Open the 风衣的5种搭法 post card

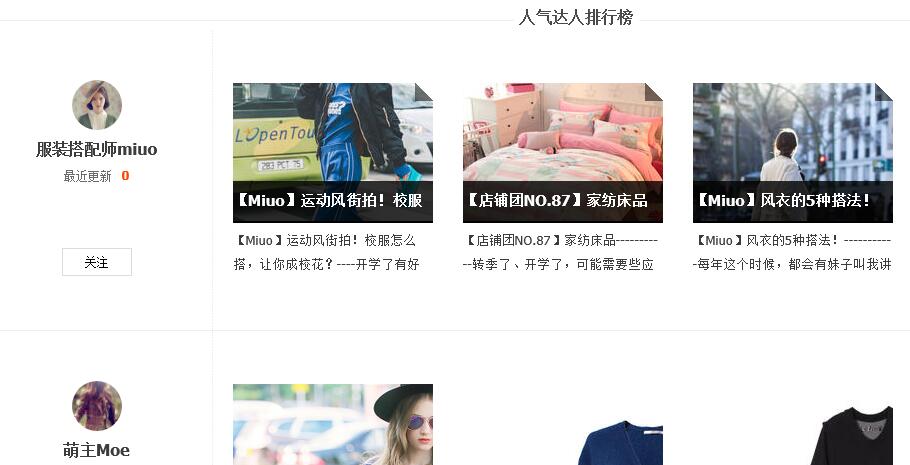[792, 152]
